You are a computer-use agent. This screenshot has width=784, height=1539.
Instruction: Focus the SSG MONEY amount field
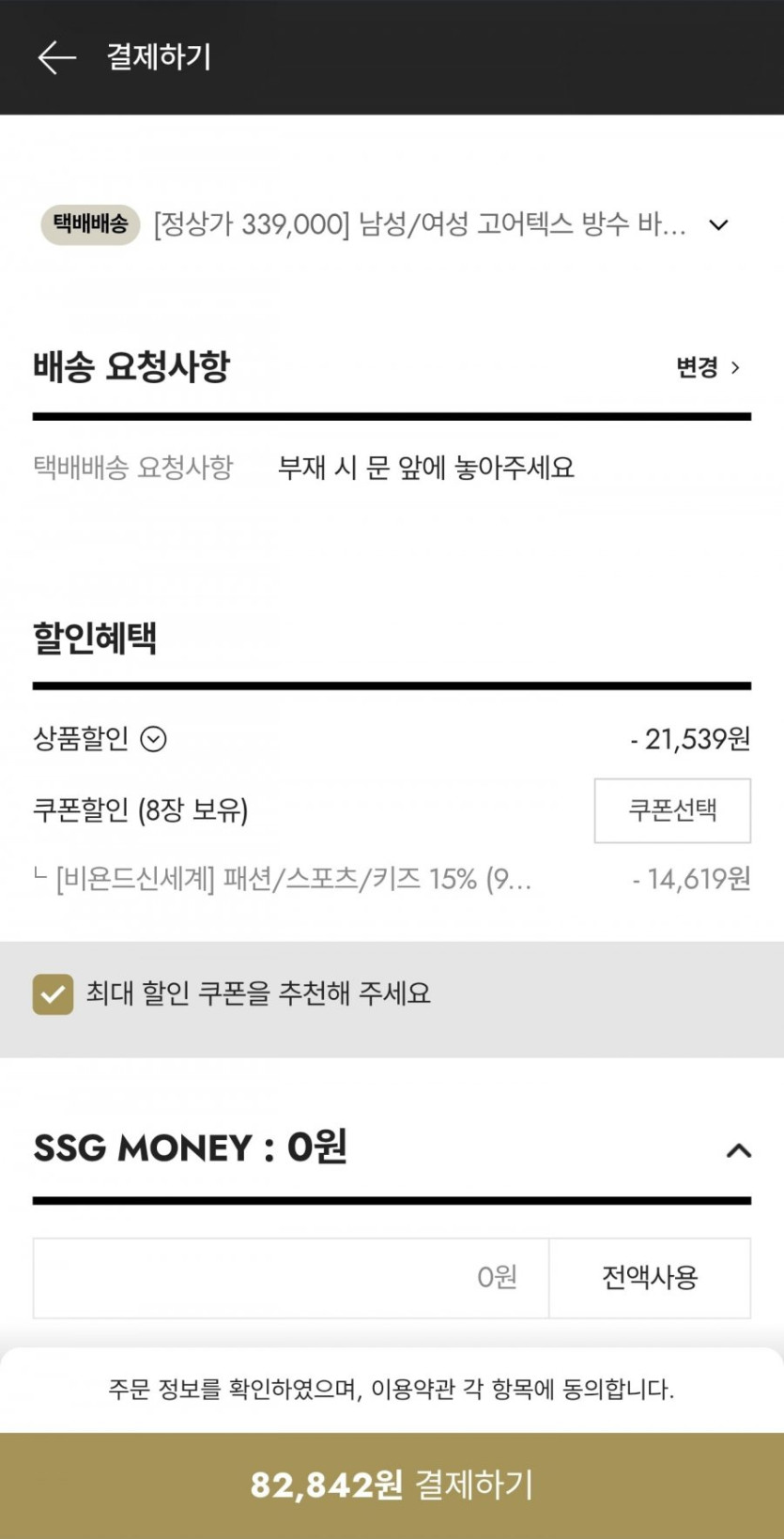coord(291,1278)
